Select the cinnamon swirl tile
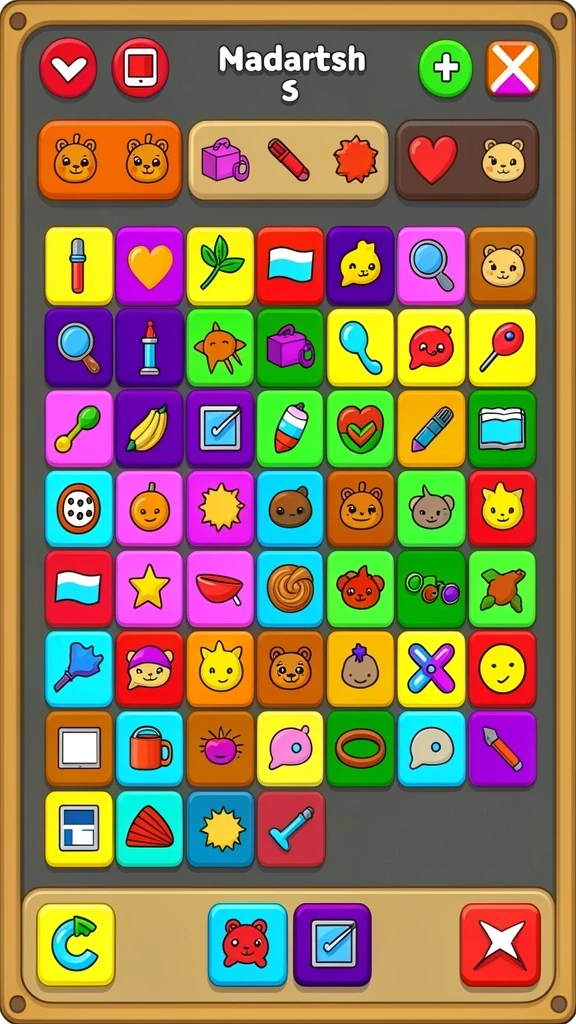 click(291, 588)
